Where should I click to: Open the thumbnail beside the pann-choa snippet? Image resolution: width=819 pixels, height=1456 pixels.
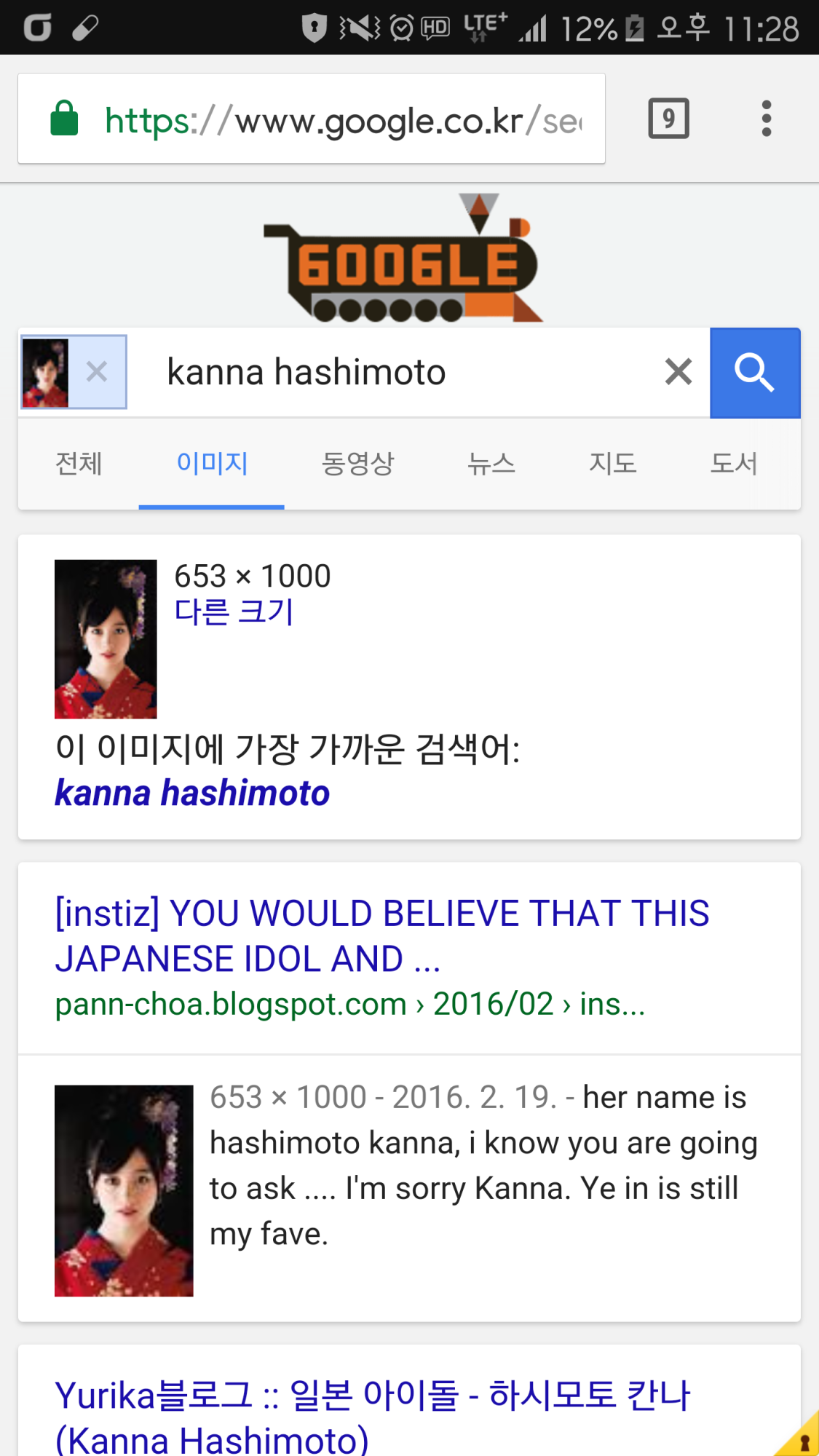[x=124, y=1190]
